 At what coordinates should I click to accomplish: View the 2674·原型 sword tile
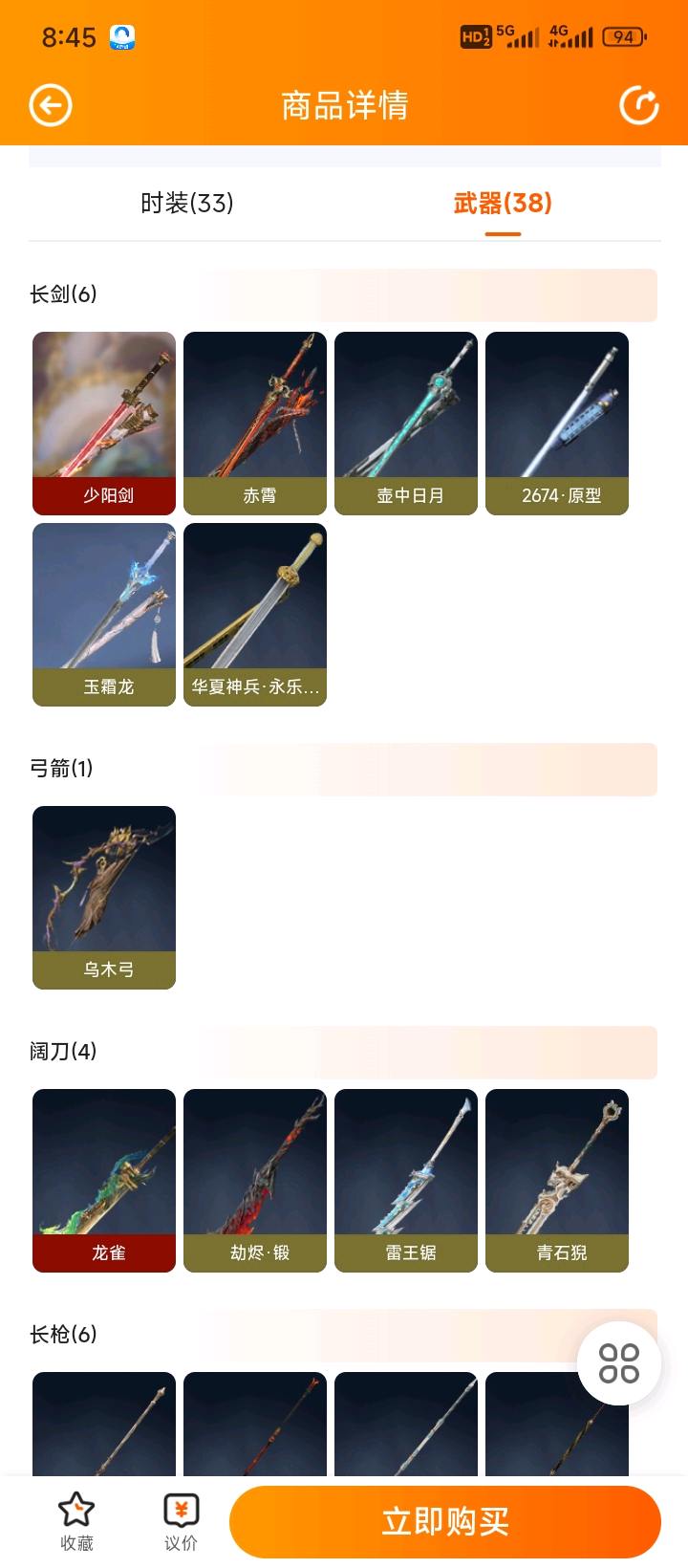pos(557,423)
